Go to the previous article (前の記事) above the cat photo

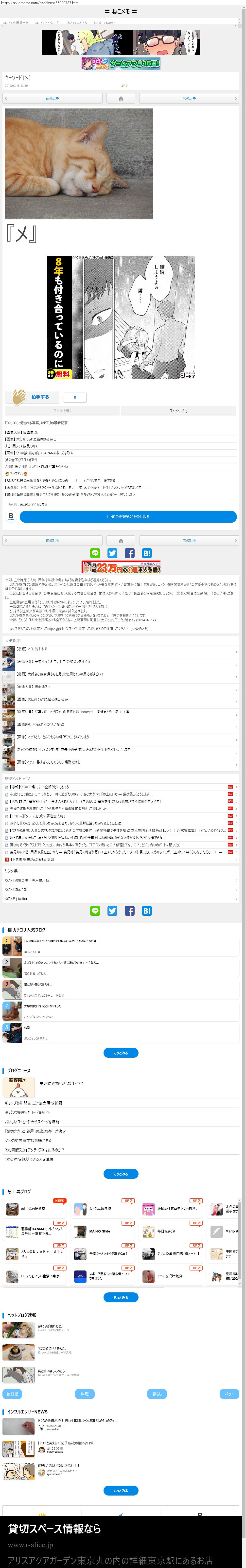pos(52,98)
